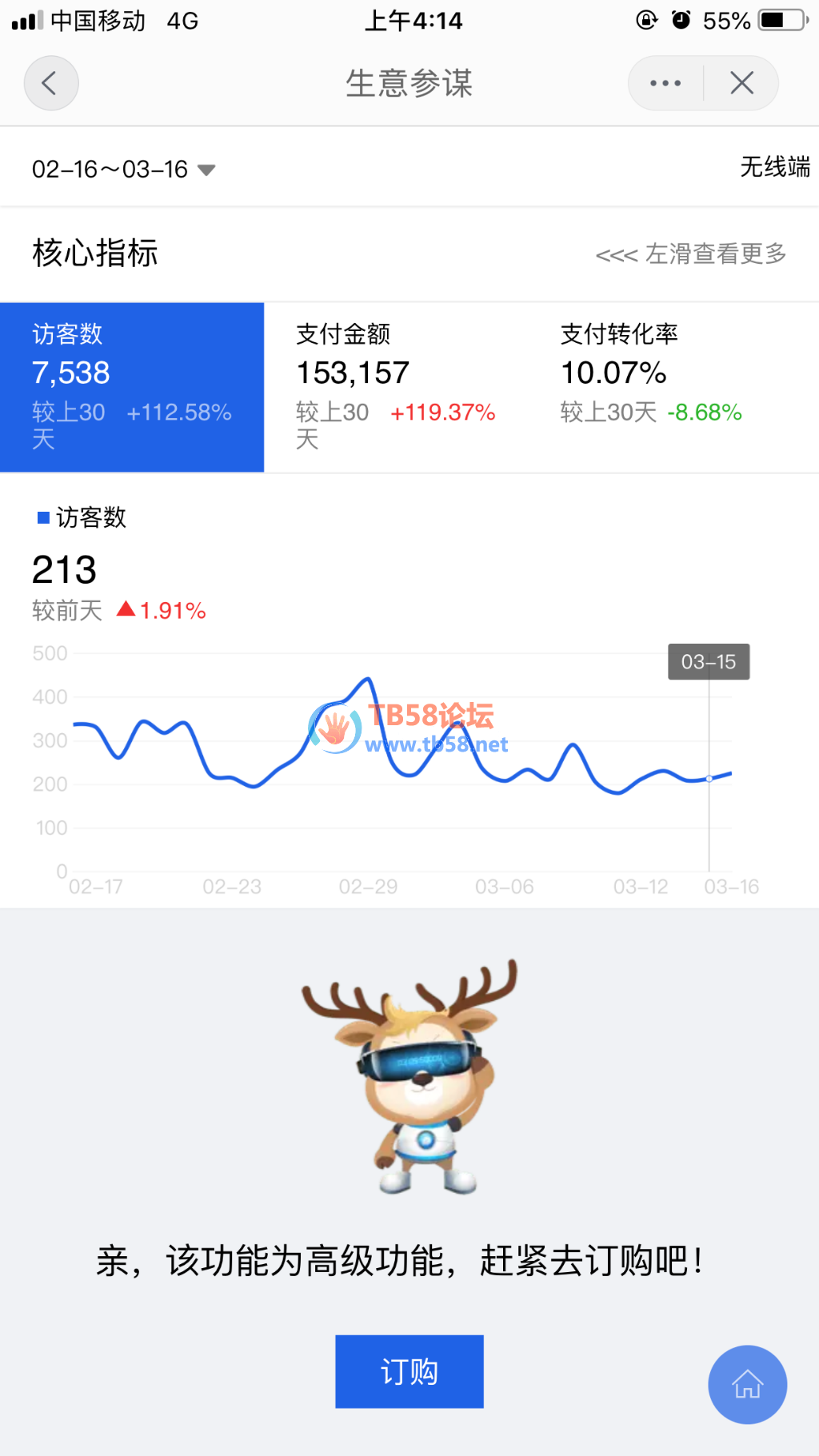Tap the 订购 subscribe button
The width and height of the screenshot is (819, 1456).
coord(409,1371)
